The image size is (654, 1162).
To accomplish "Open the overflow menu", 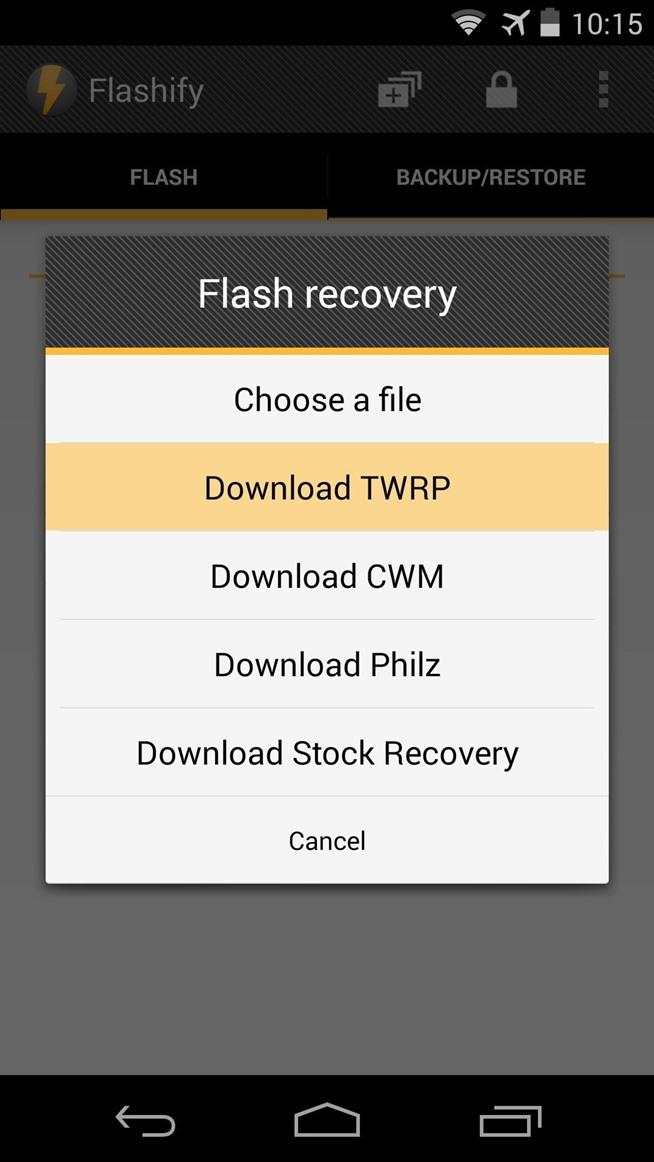I will point(603,90).
